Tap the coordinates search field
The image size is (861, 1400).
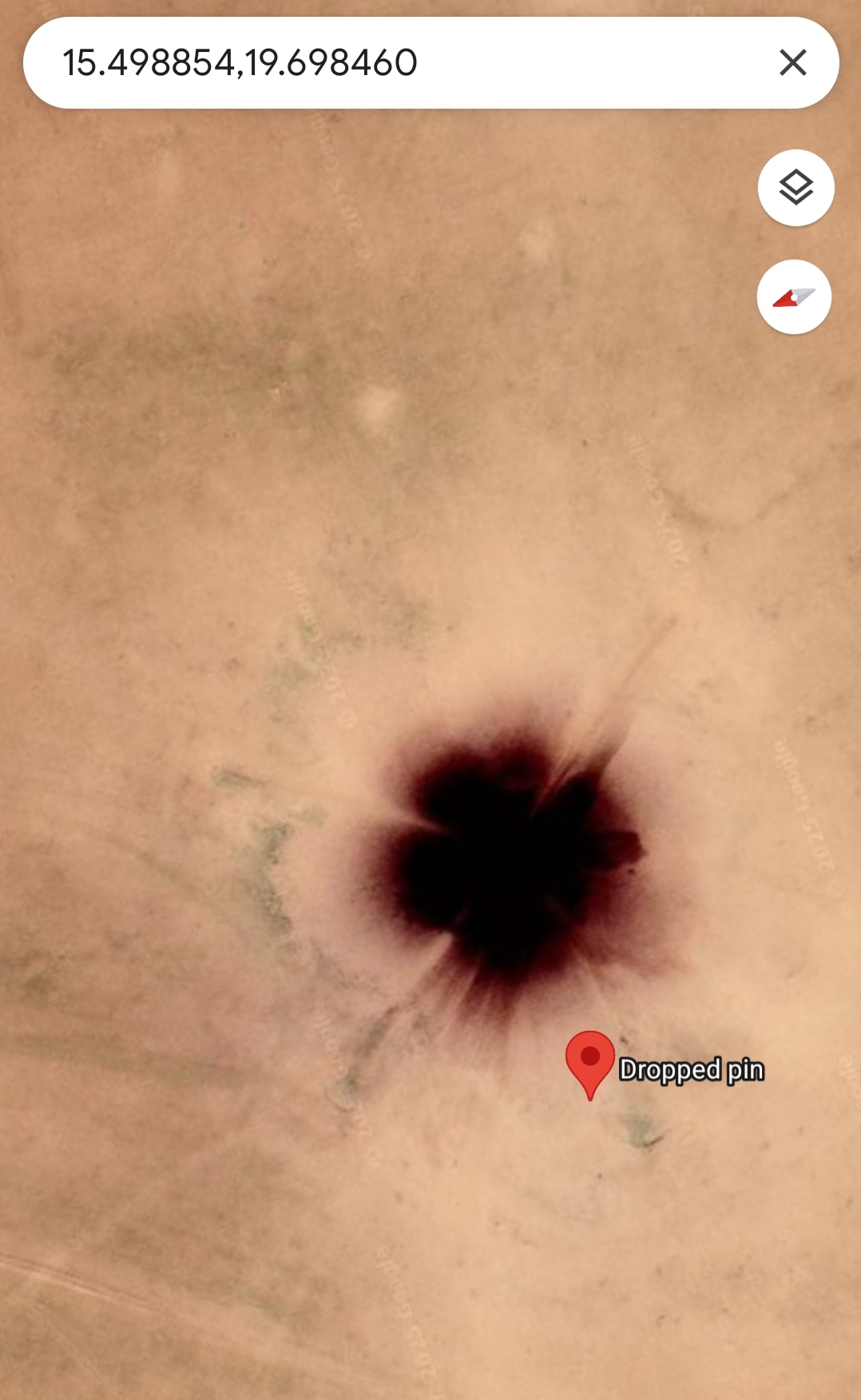pyautogui.click(x=431, y=62)
